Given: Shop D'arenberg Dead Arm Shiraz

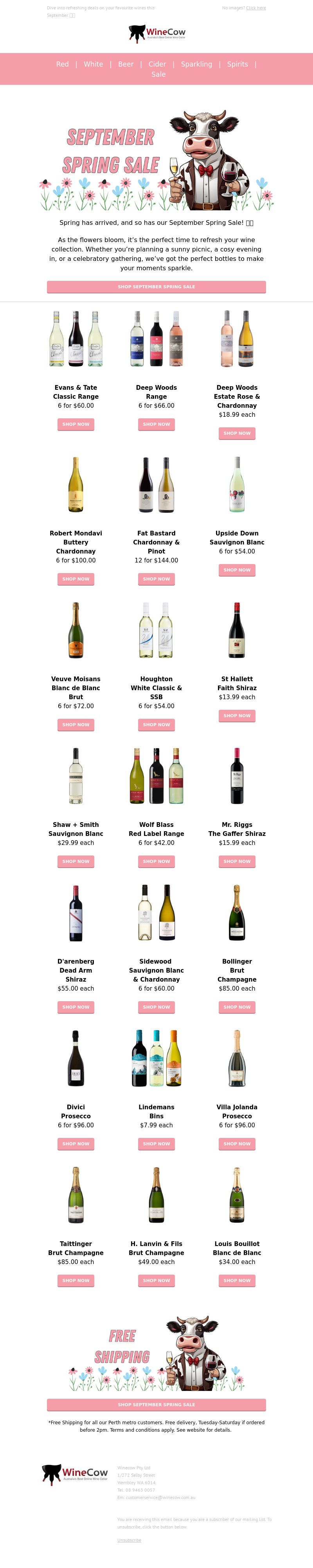Looking at the screenshot, I should 76,1007.
